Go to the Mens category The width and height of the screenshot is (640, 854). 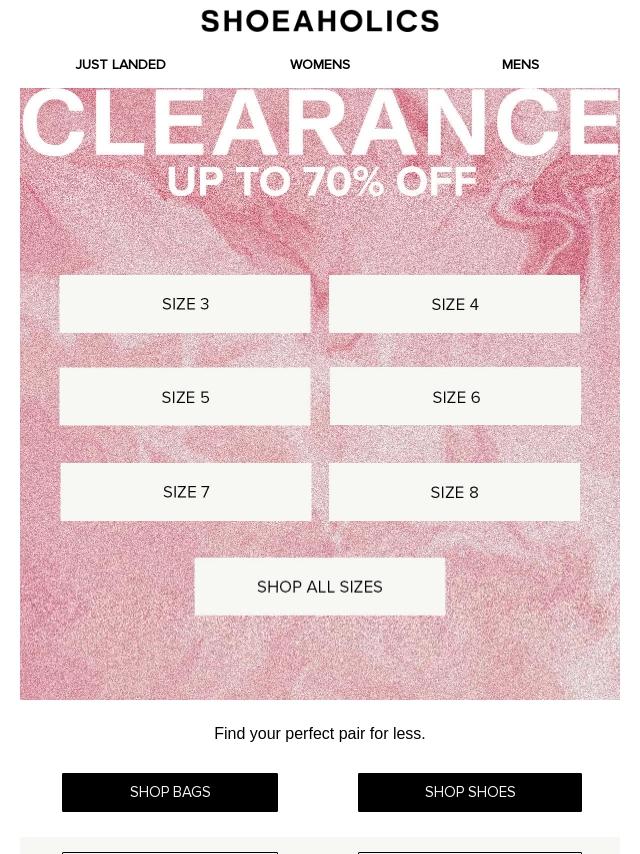520,65
